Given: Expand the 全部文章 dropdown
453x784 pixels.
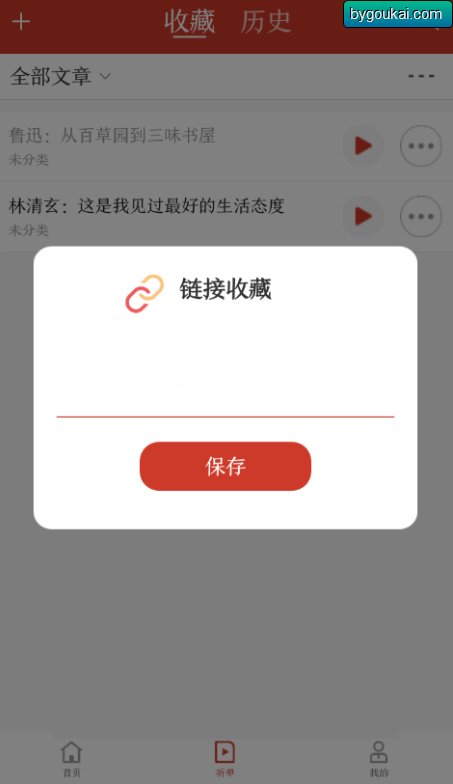Looking at the screenshot, I should pos(60,76).
